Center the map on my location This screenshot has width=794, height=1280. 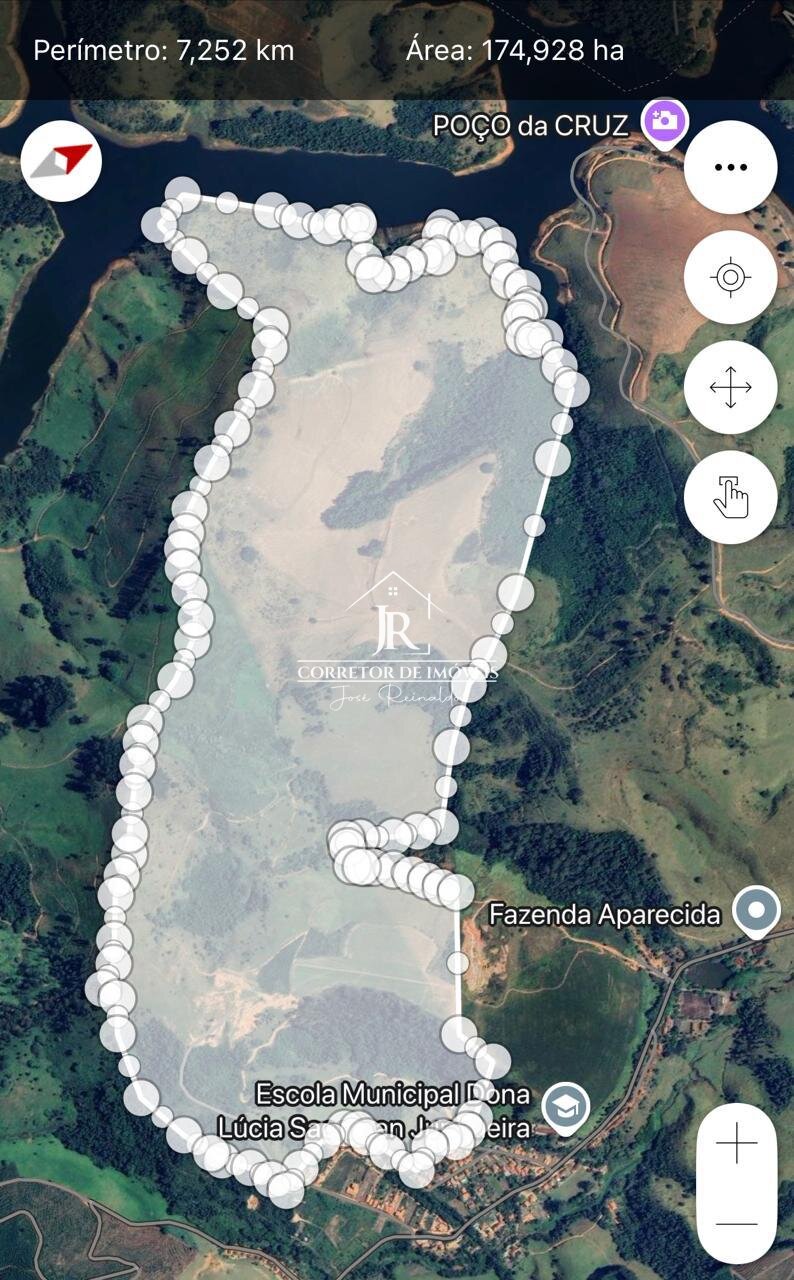(x=730, y=277)
